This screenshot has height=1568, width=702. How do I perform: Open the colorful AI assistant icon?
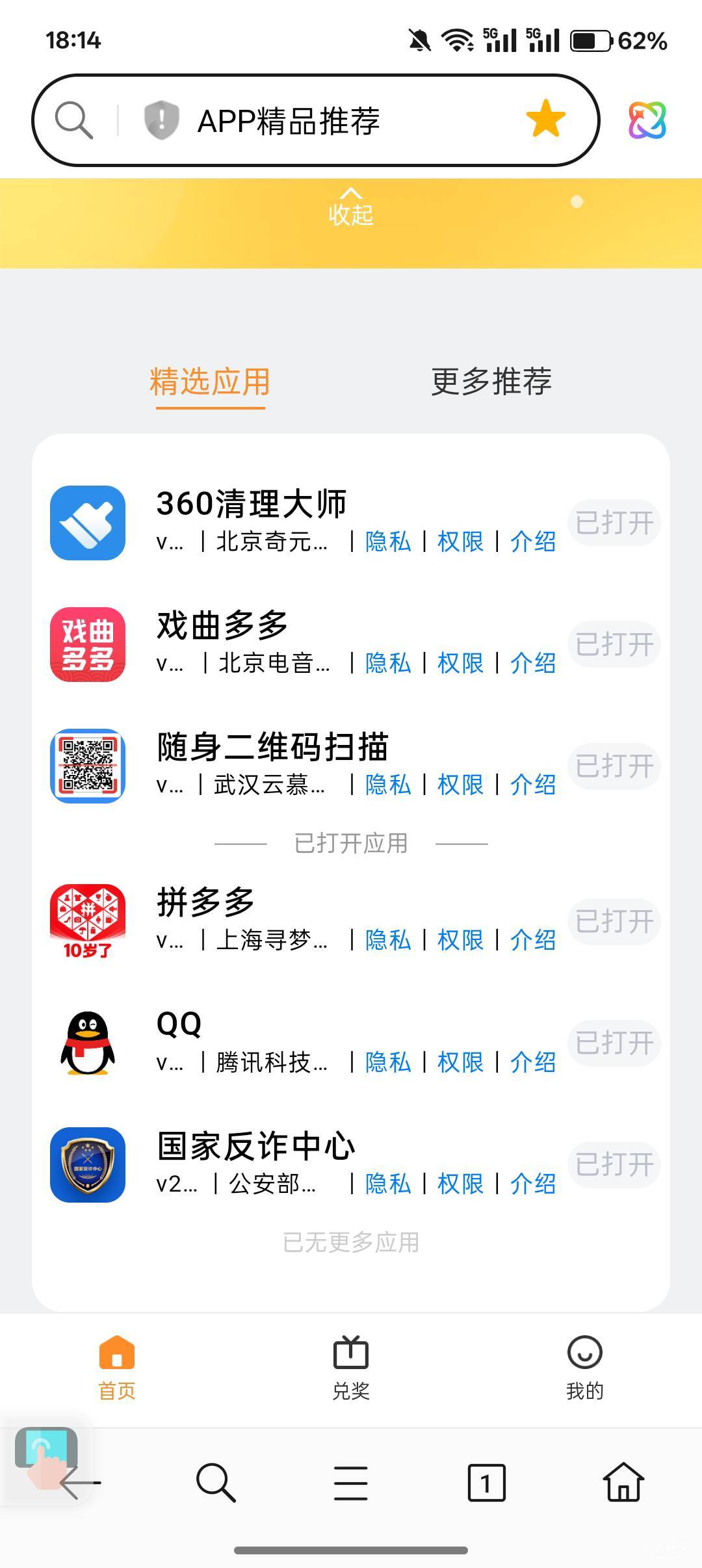[647, 120]
